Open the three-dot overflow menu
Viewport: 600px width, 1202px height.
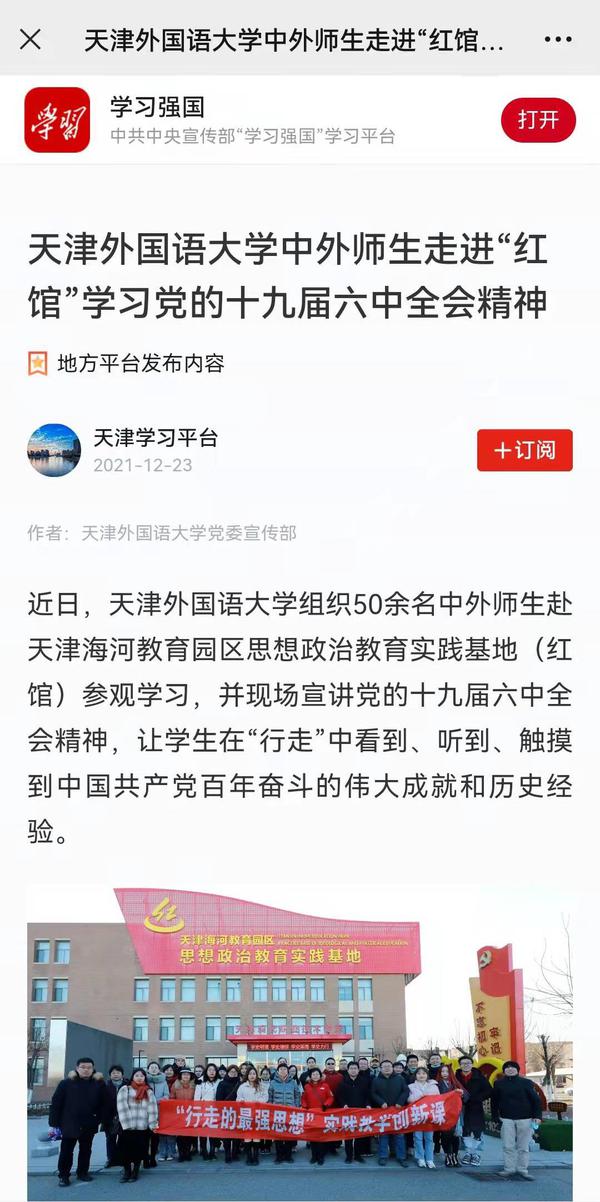558,40
